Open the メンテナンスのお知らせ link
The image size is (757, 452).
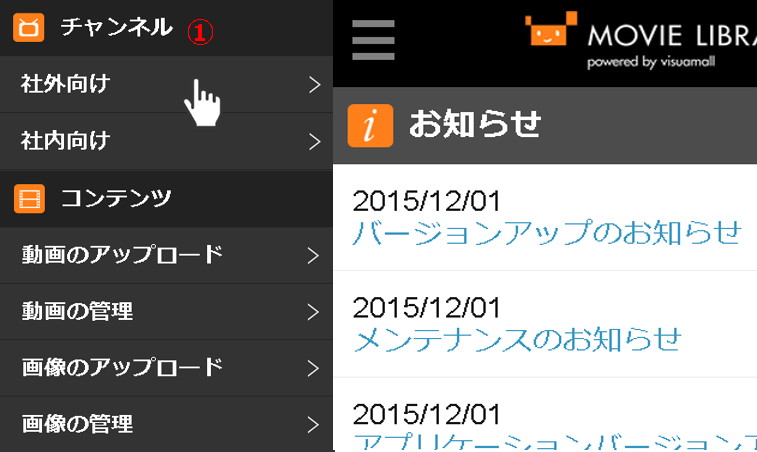click(x=516, y=339)
